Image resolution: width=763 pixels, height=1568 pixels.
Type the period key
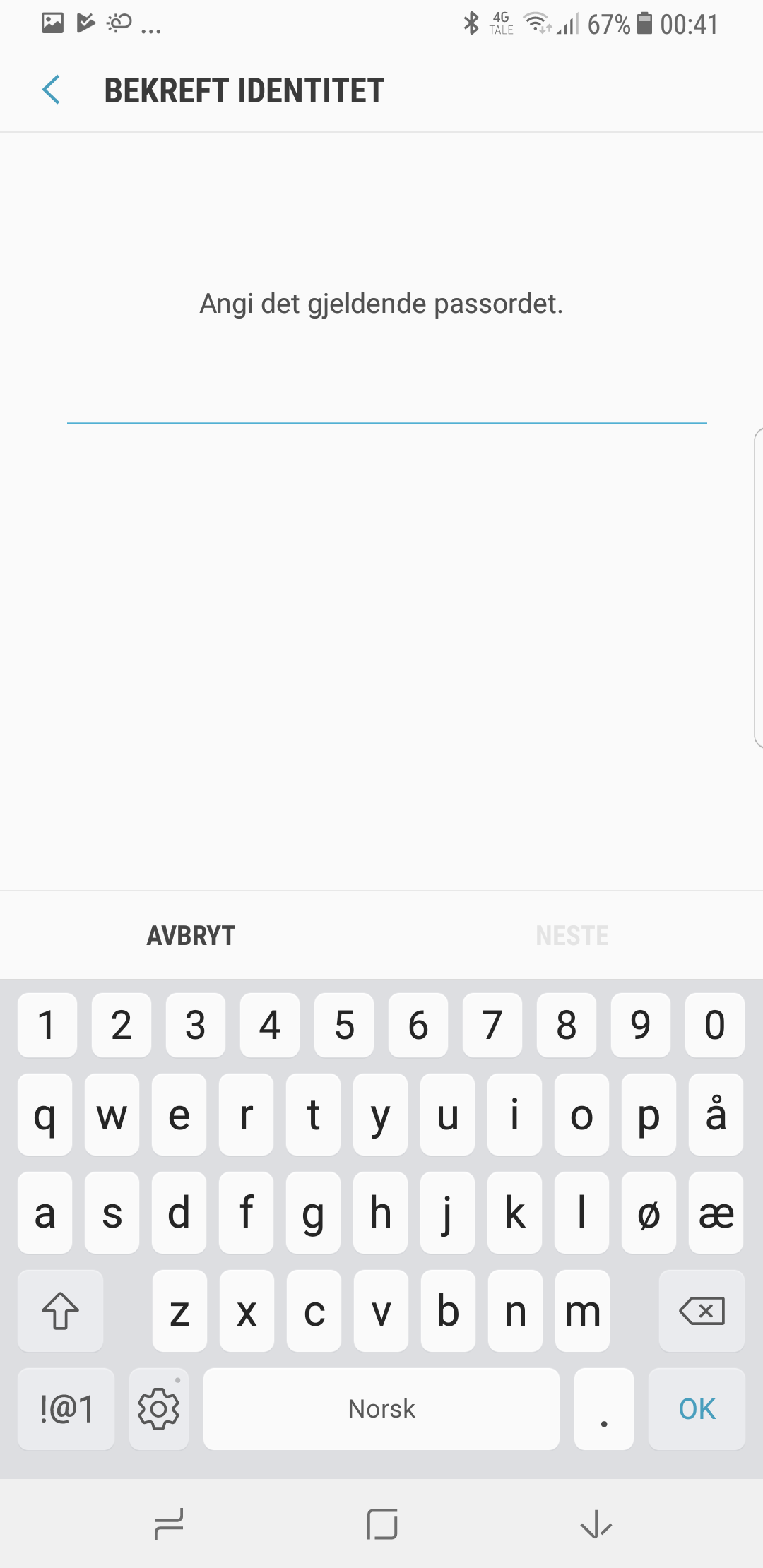[604, 1409]
